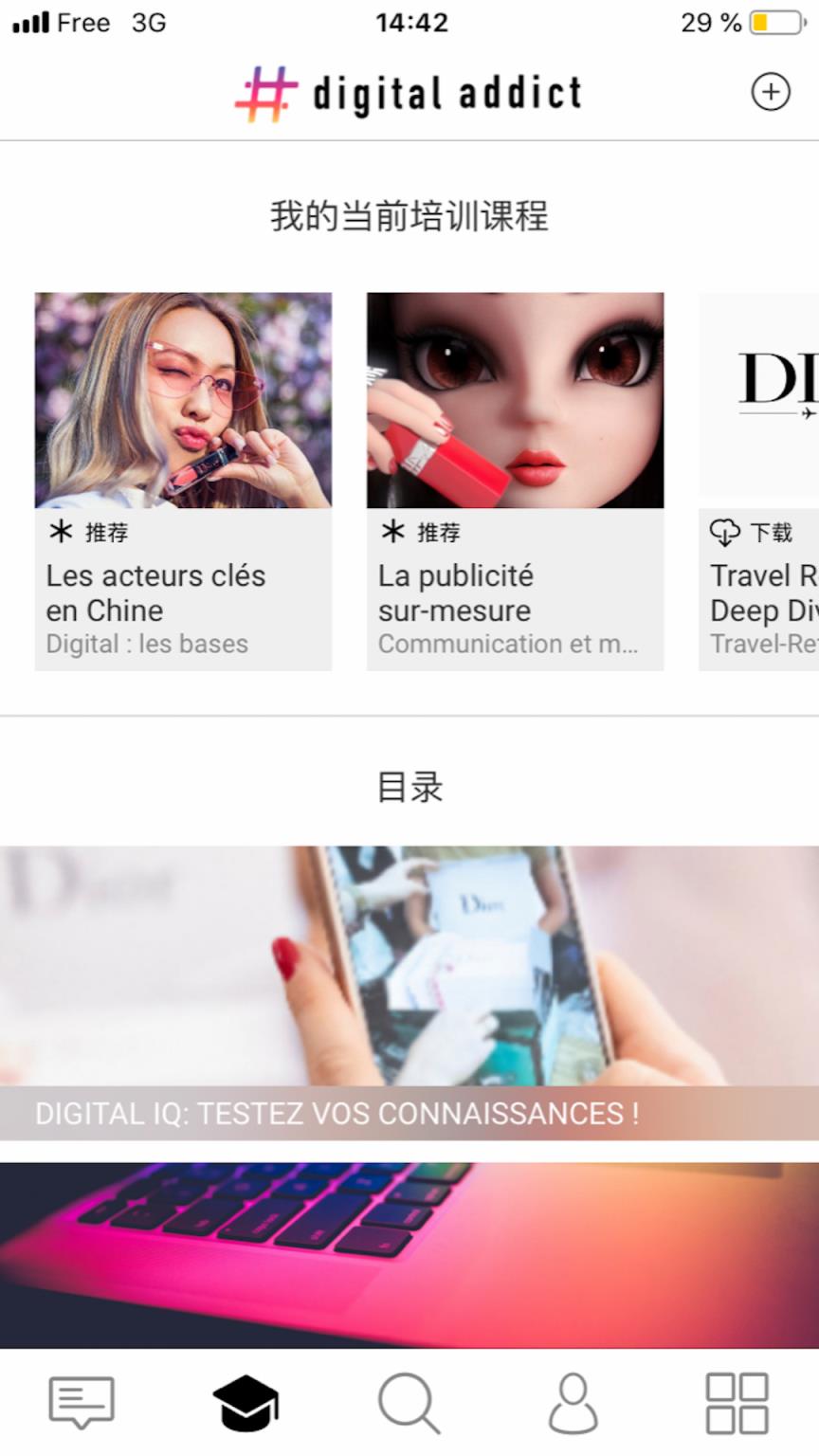Open the pink keyboard catalog banner

click(409, 1254)
